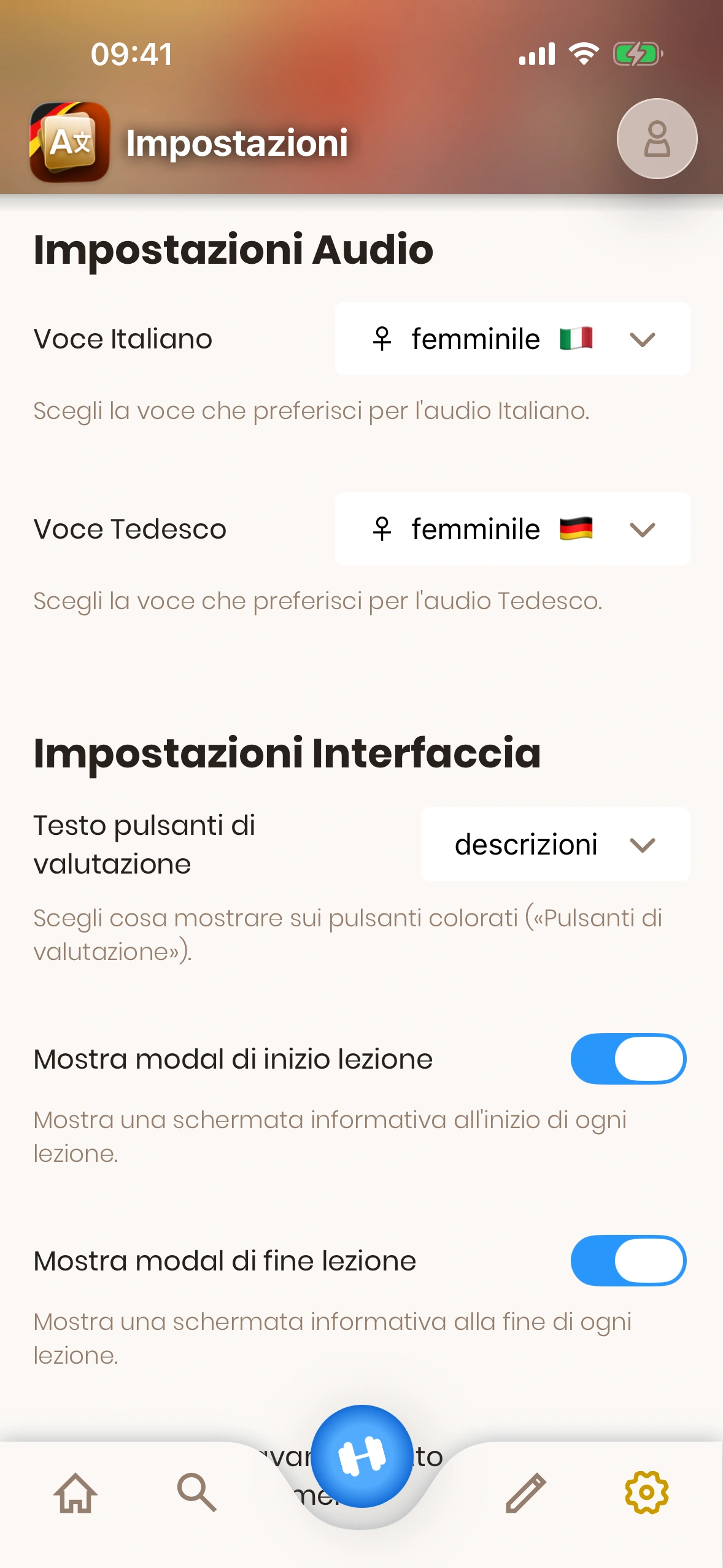Expand the Voce Tedesco voice dropdown
The width and height of the screenshot is (723, 1568).
(x=512, y=529)
